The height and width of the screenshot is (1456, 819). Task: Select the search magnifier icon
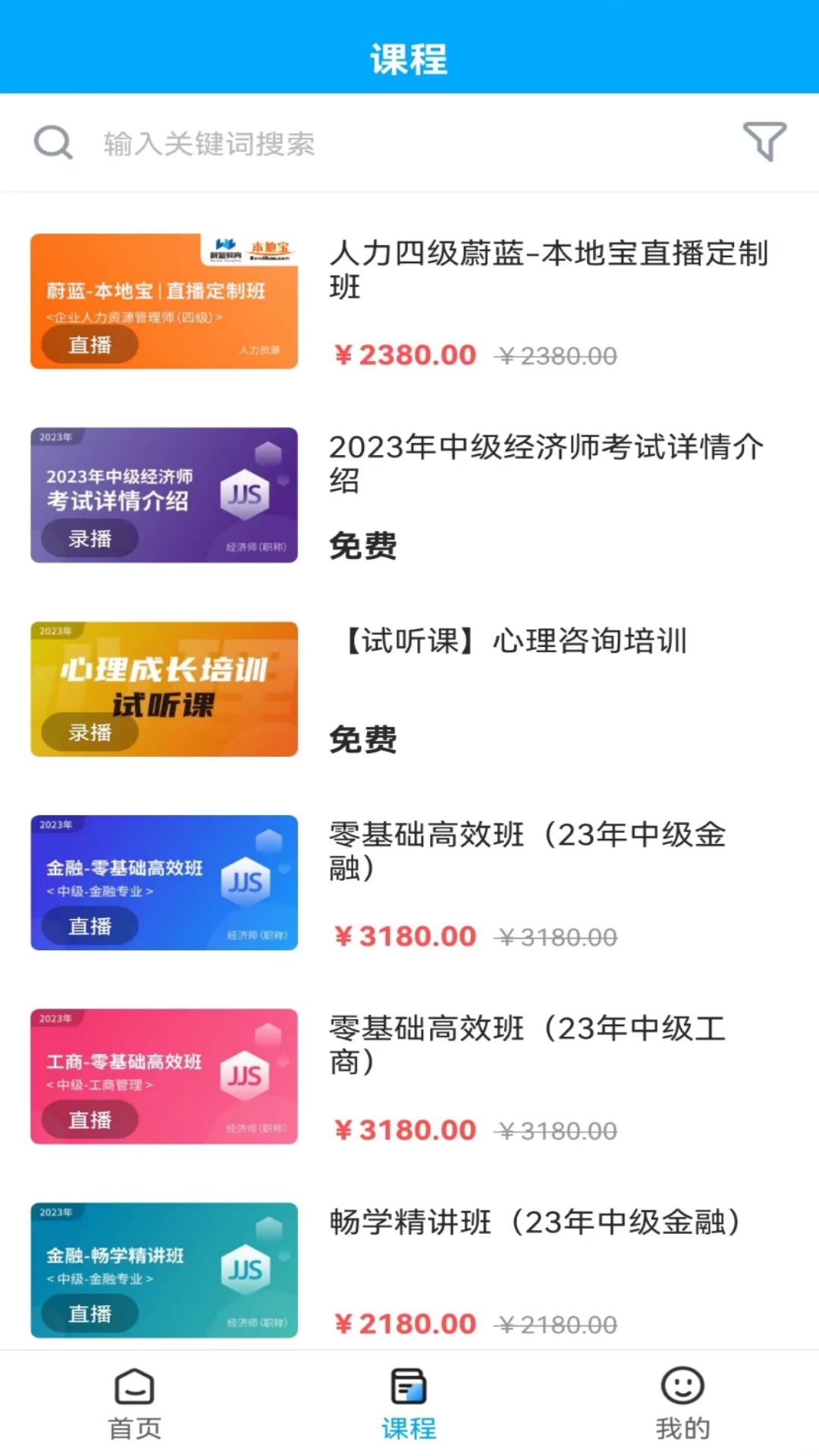pyautogui.click(x=52, y=141)
